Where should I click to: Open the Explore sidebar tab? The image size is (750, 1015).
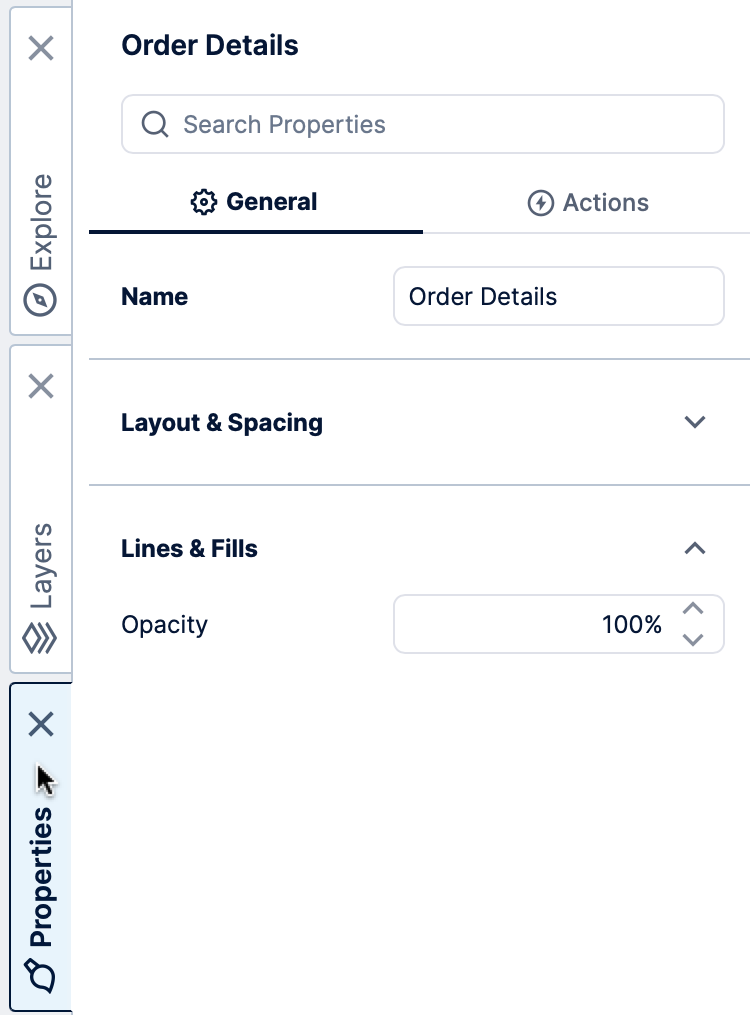pyautogui.click(x=40, y=238)
